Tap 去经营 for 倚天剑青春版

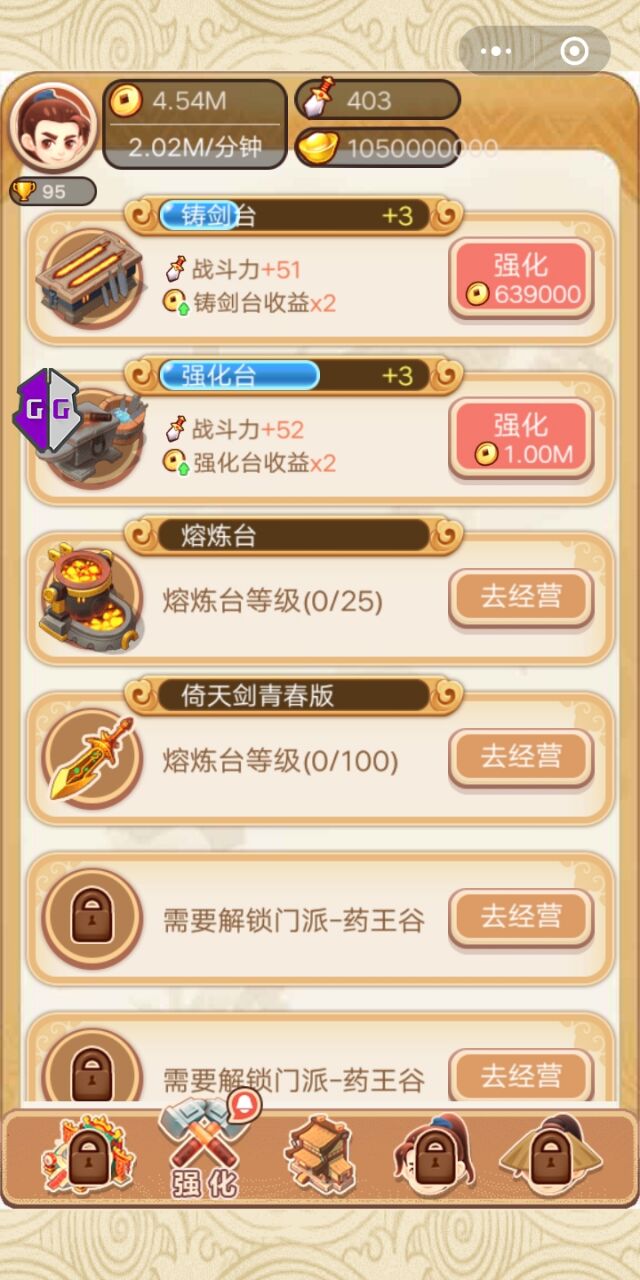pyautogui.click(x=521, y=757)
